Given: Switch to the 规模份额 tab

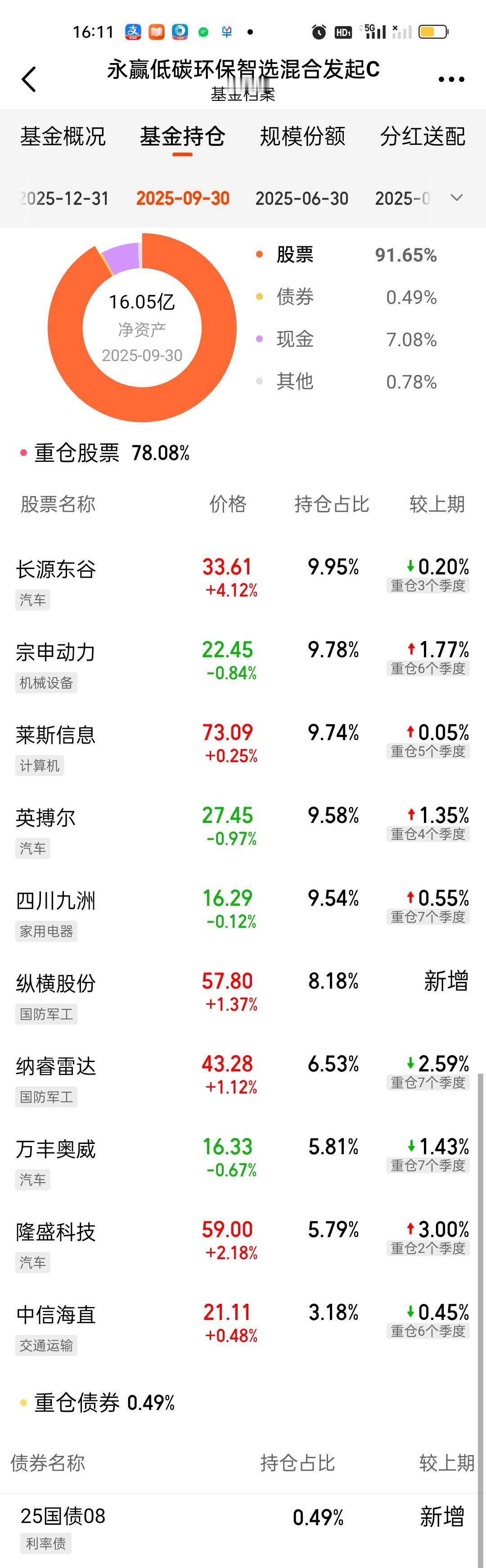Looking at the screenshot, I should (x=302, y=136).
